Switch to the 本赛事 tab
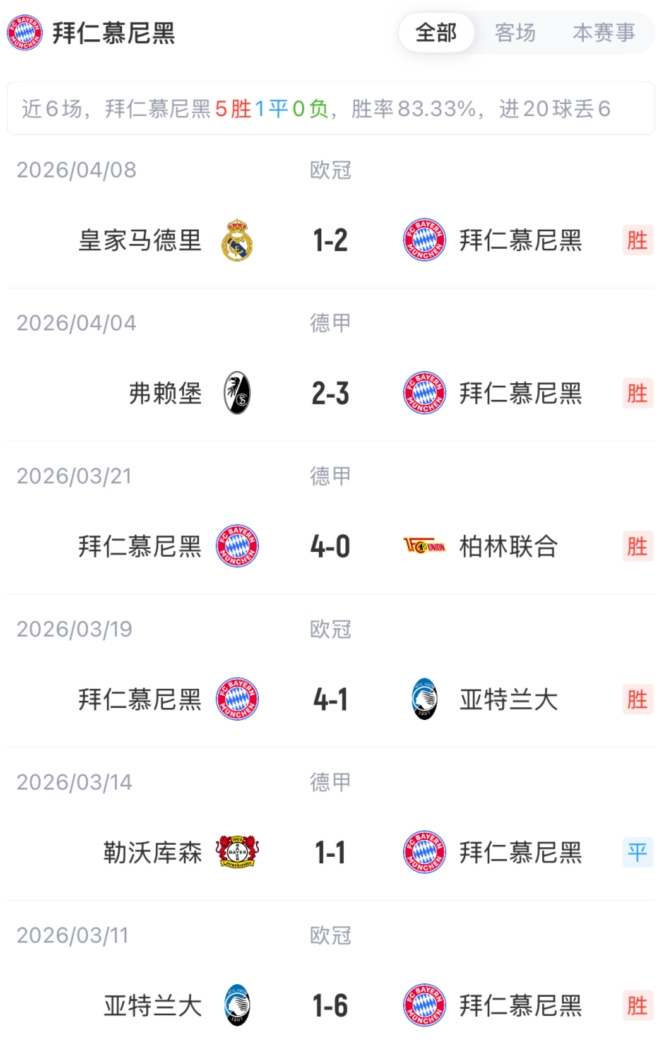667x1045 pixels. coord(603,33)
